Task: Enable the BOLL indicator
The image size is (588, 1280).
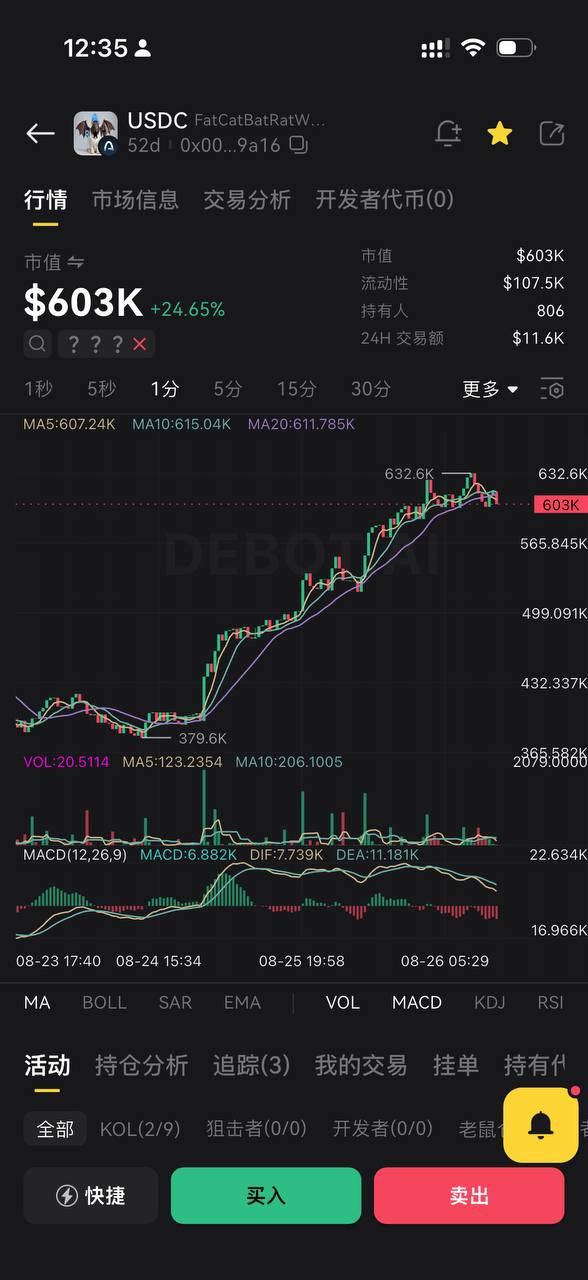Action: [x=104, y=1002]
